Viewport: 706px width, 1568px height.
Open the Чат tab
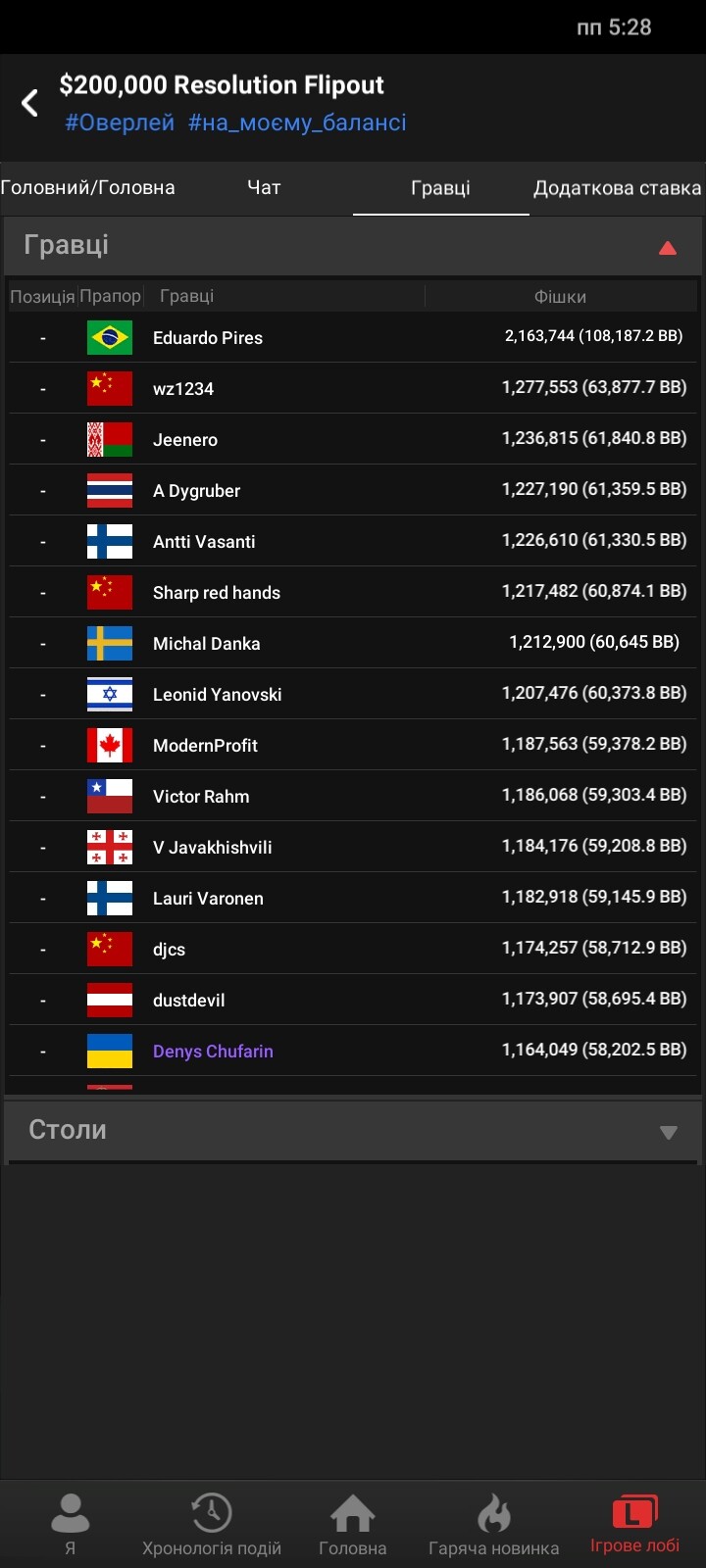[x=264, y=188]
